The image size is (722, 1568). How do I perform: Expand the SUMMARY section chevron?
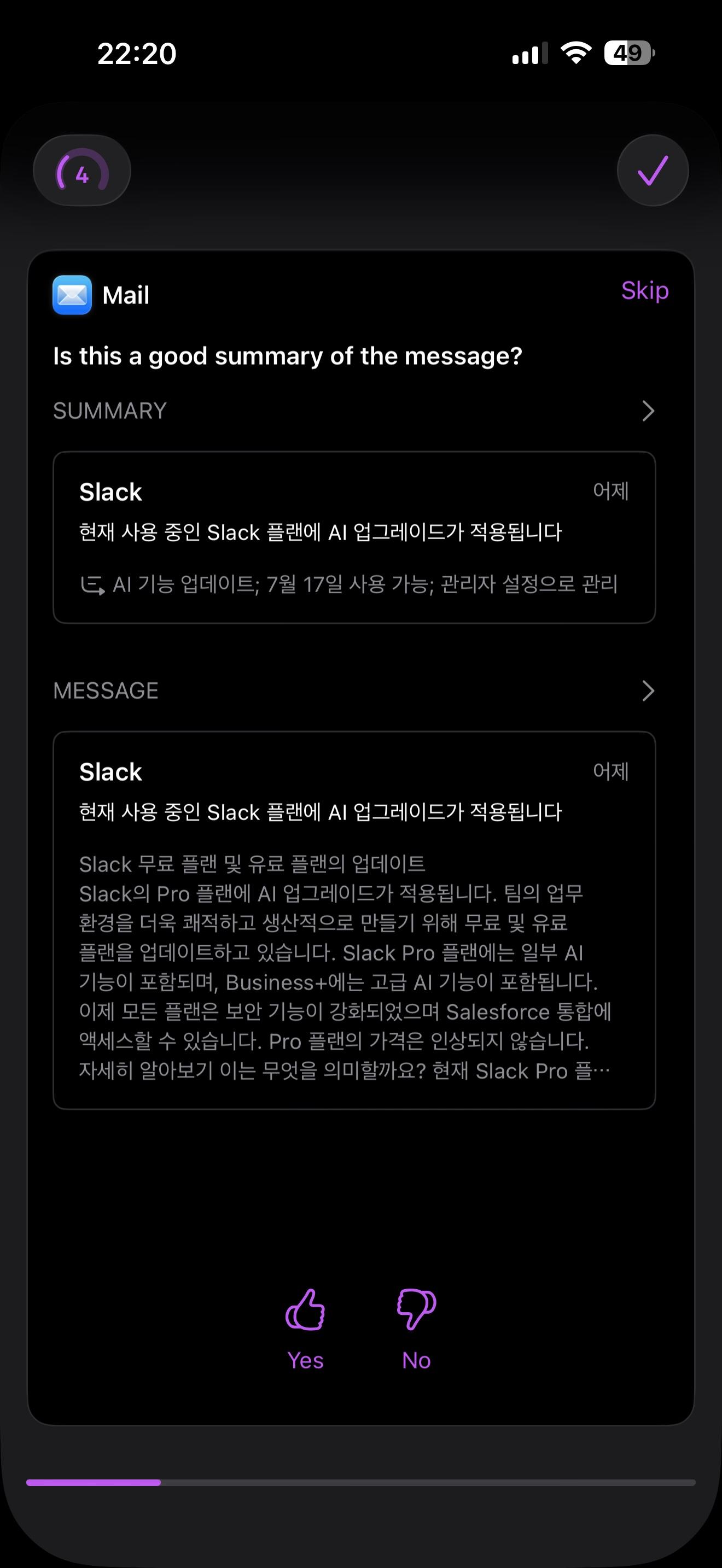(648, 411)
